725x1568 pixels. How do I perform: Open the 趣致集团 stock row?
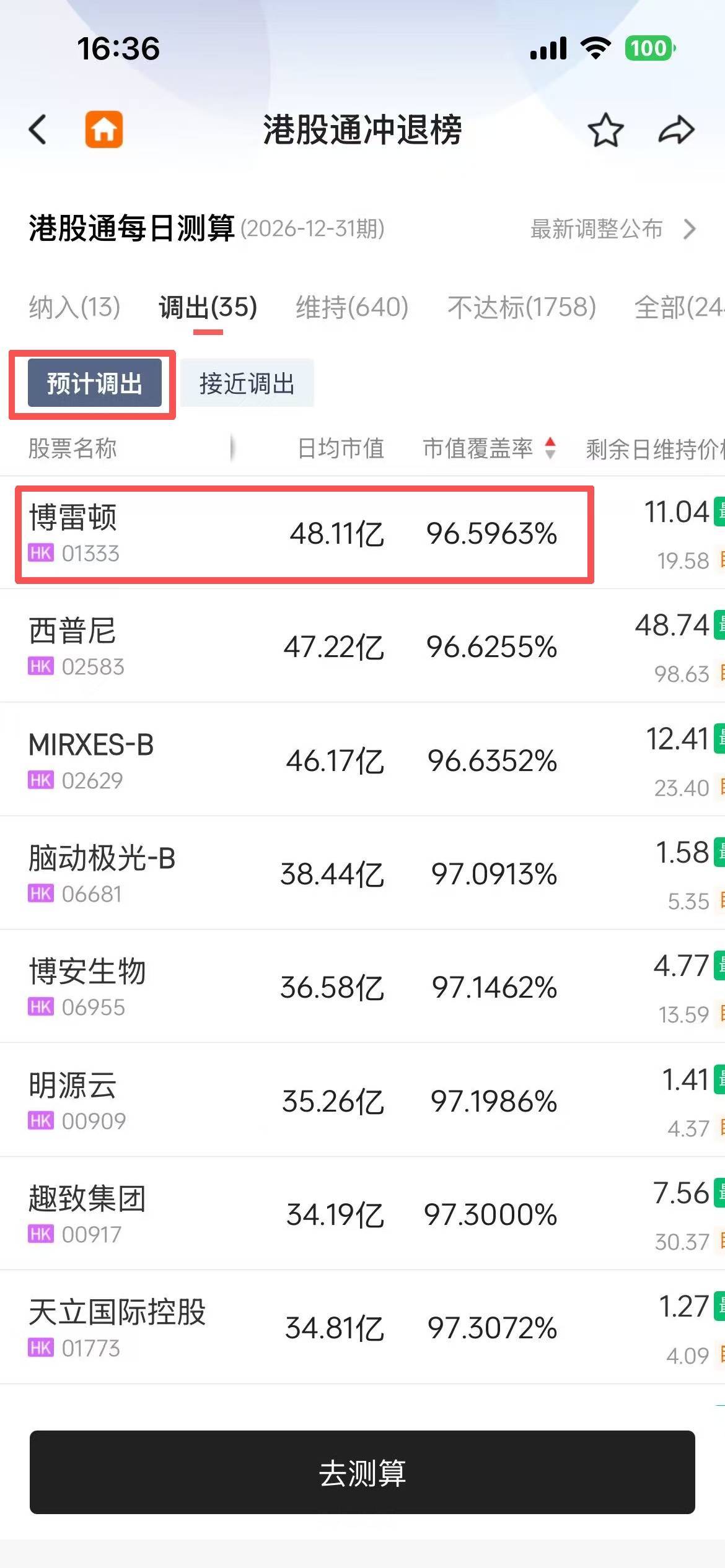click(362, 1213)
